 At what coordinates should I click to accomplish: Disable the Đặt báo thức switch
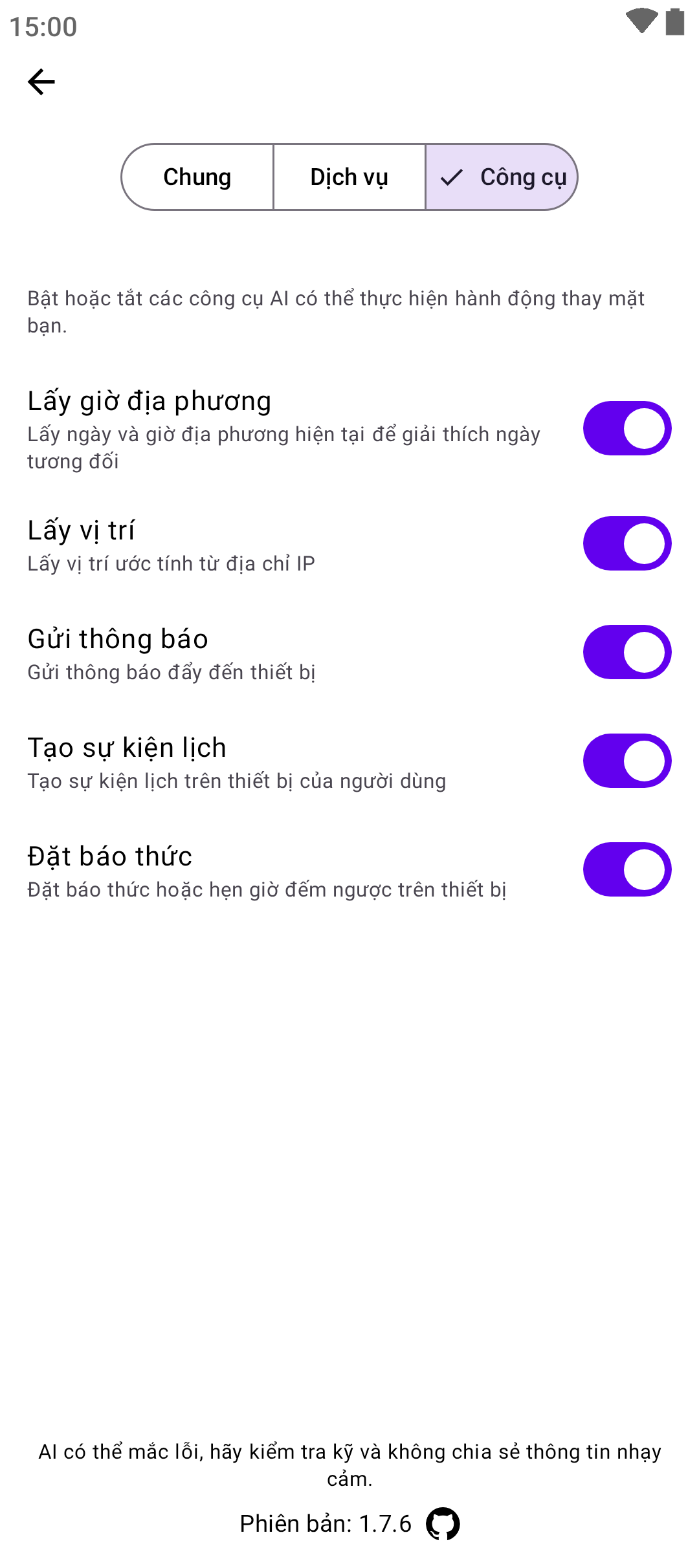pos(627,869)
